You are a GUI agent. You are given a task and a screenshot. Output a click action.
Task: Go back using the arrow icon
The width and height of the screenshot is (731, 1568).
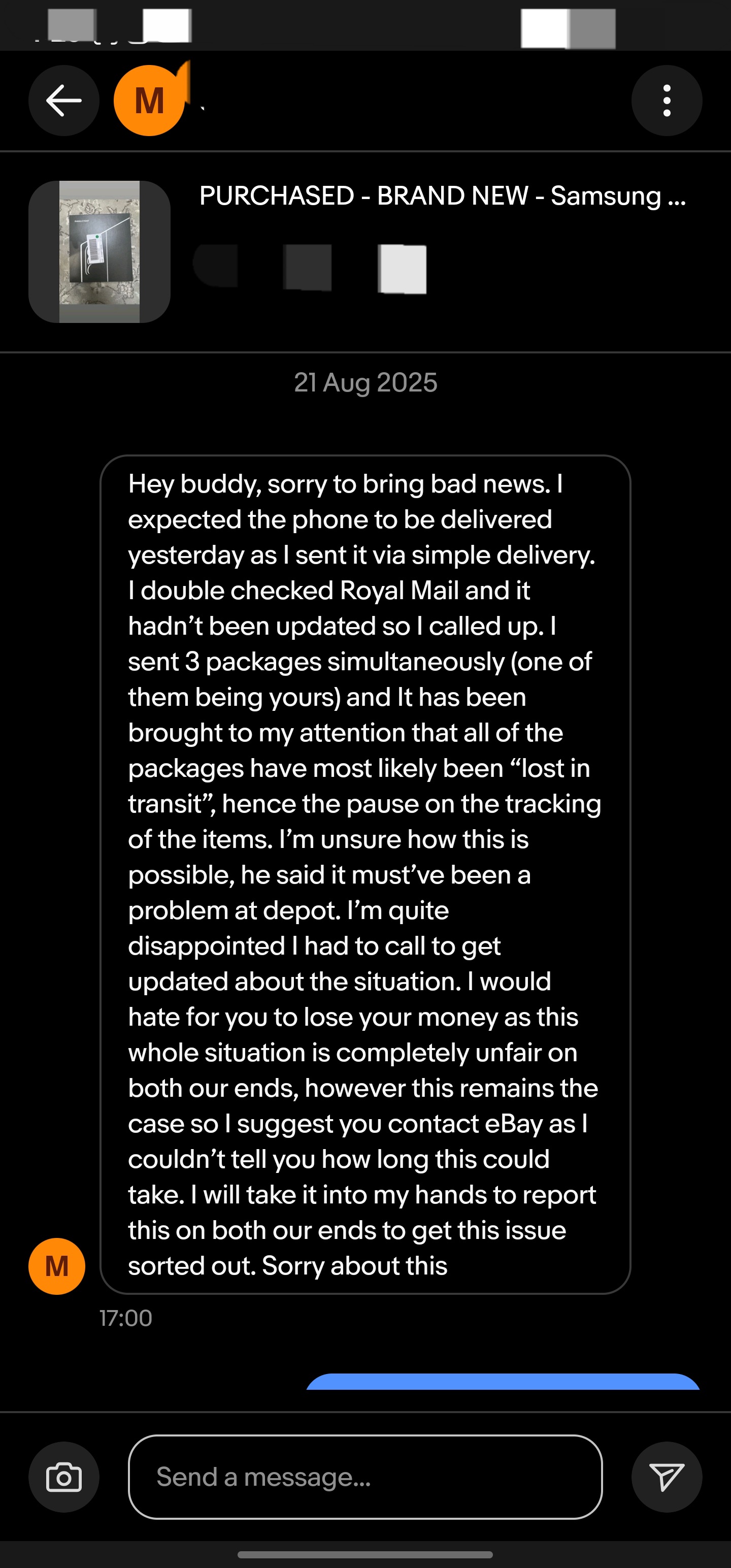[63, 101]
